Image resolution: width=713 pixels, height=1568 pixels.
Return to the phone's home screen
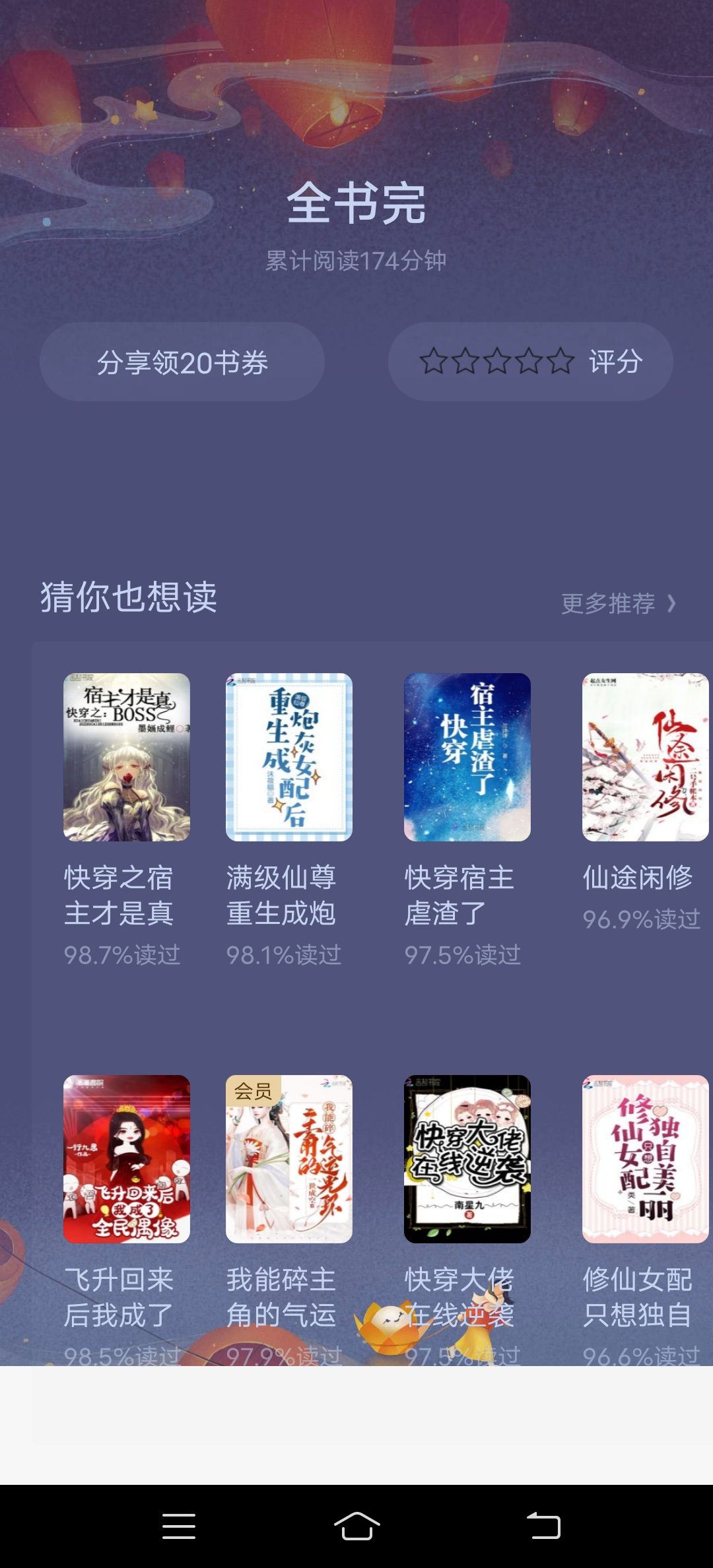point(356,1526)
